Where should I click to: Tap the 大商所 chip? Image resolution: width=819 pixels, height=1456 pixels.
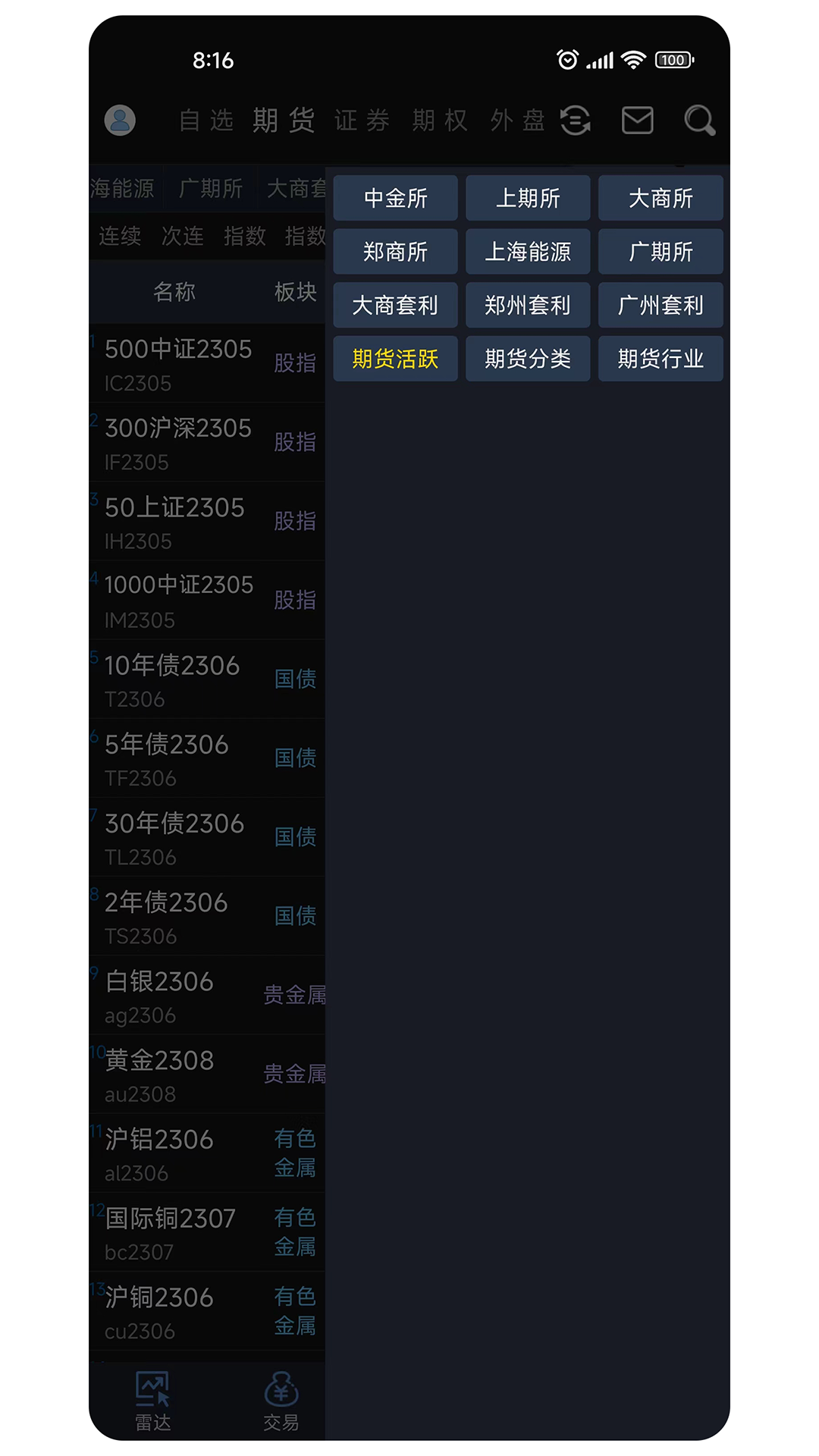pos(661,198)
